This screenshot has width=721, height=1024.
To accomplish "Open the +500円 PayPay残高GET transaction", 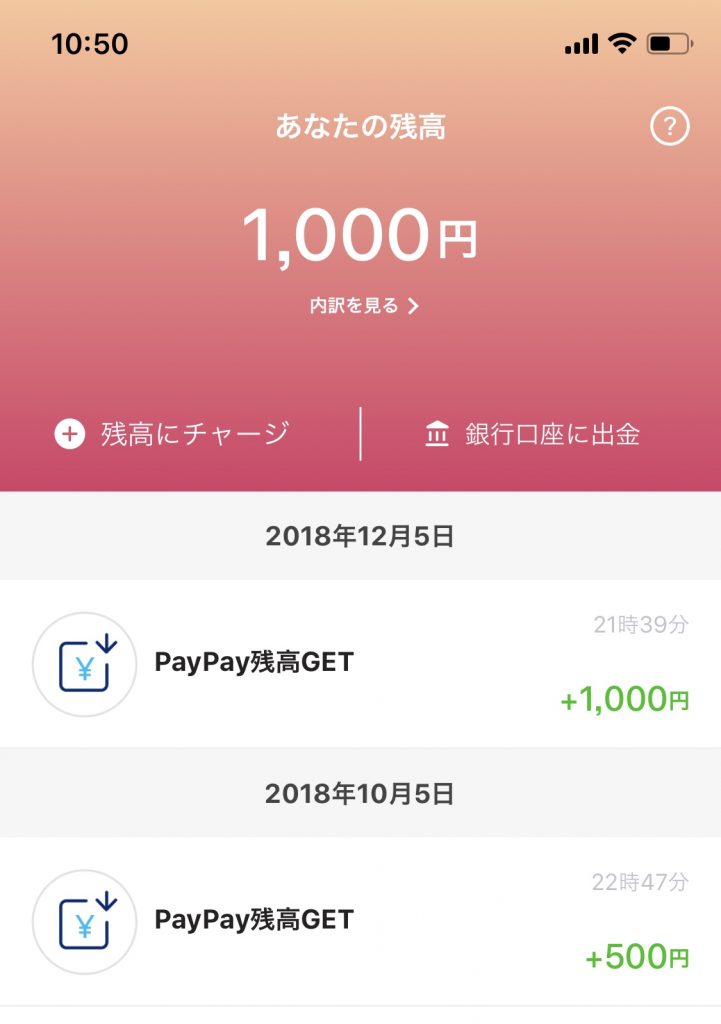I will pyautogui.click(x=360, y=920).
